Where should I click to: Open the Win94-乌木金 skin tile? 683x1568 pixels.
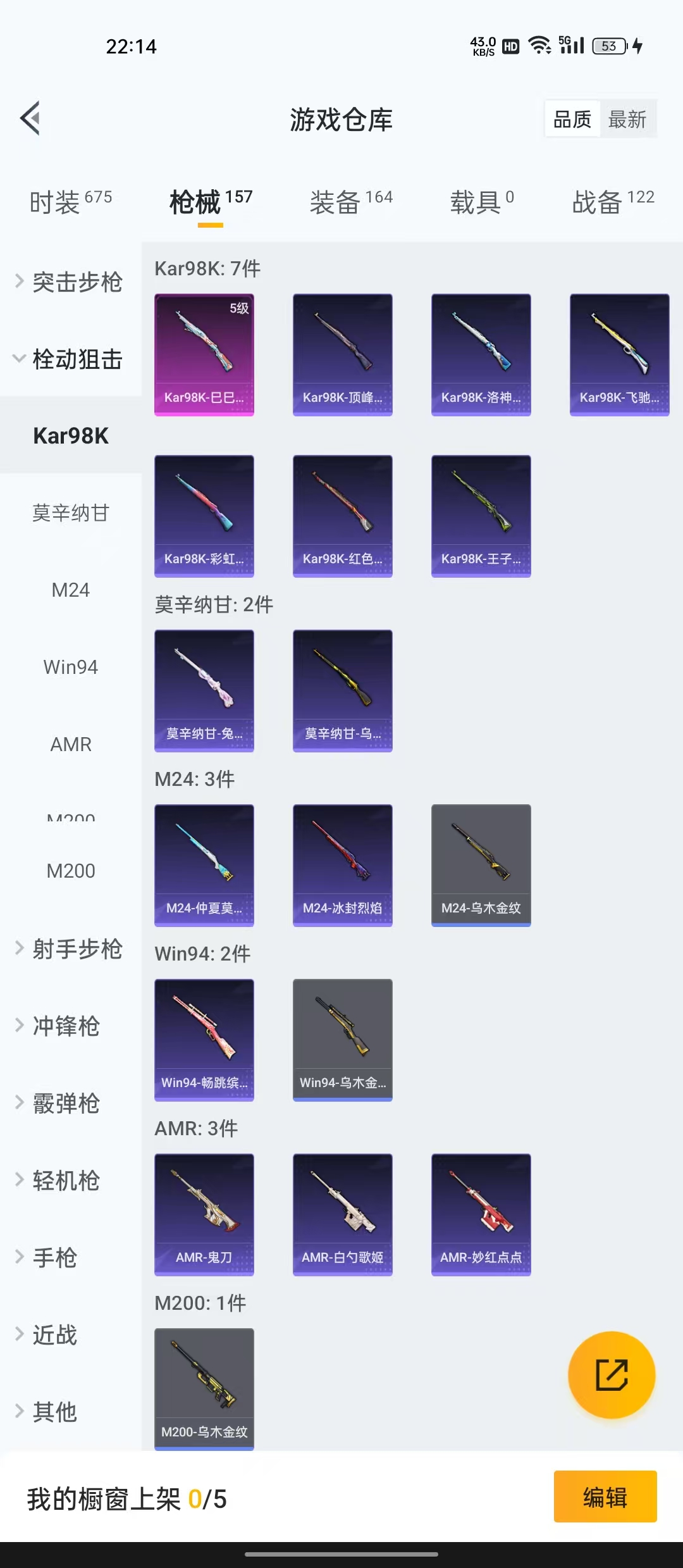(x=342, y=1040)
